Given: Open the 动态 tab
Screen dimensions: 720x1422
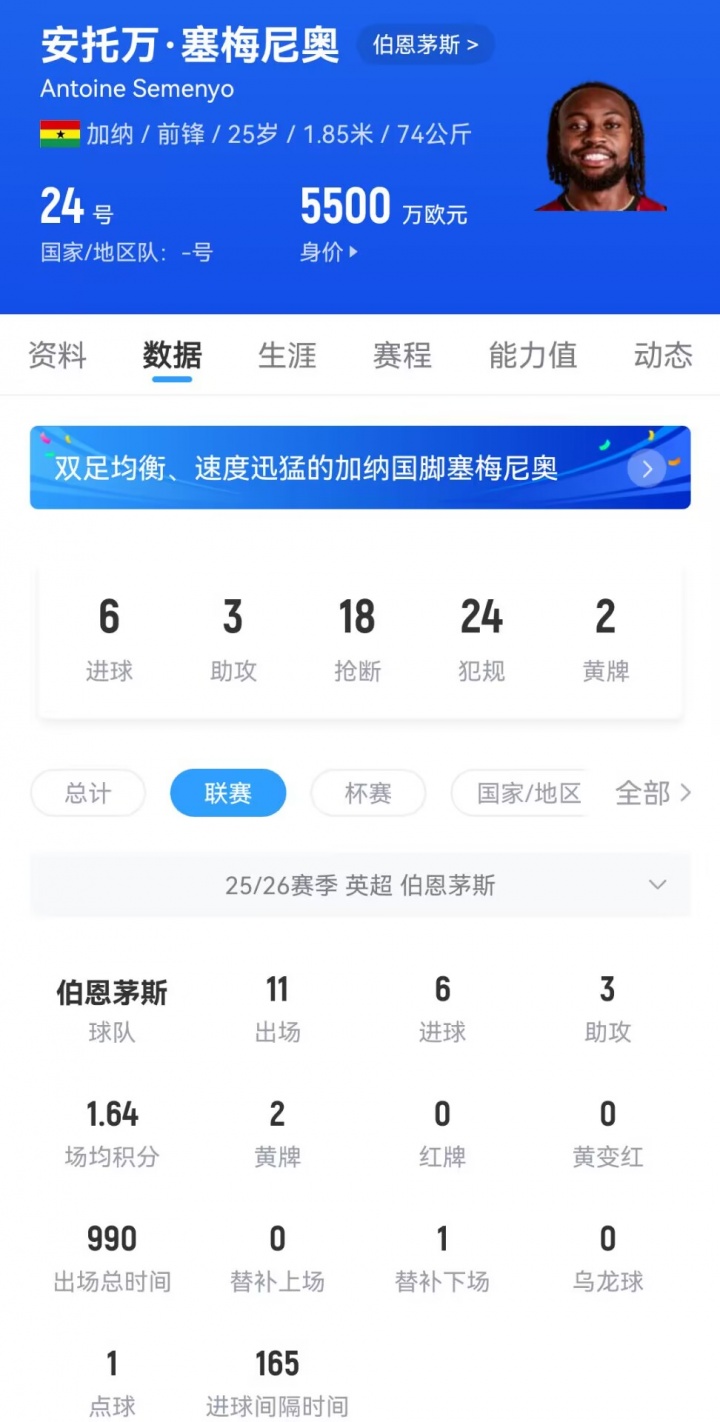Looking at the screenshot, I should (x=663, y=355).
